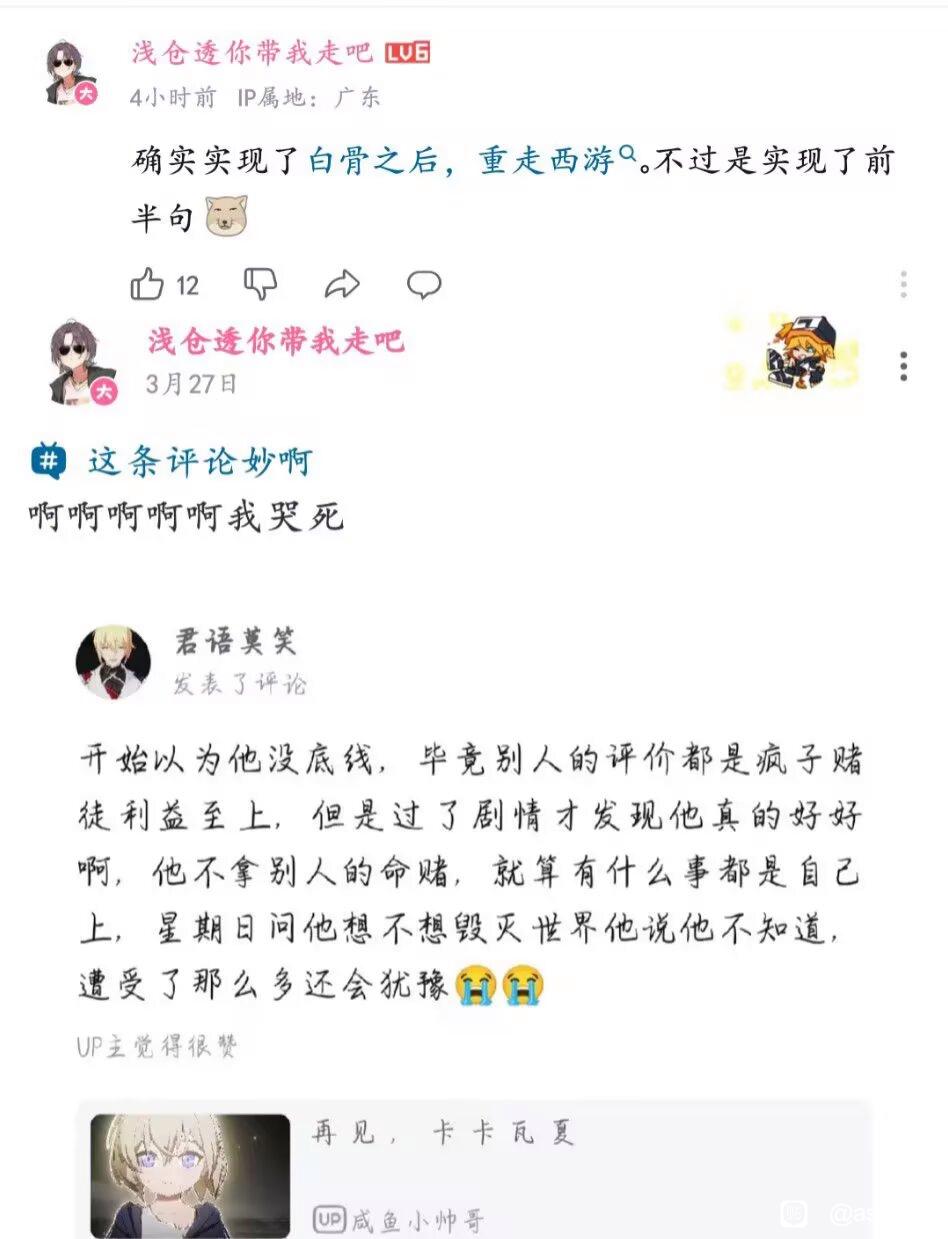The width and height of the screenshot is (948, 1239).
Task: Dislike the comment about 白骨之后
Action: click(x=261, y=284)
